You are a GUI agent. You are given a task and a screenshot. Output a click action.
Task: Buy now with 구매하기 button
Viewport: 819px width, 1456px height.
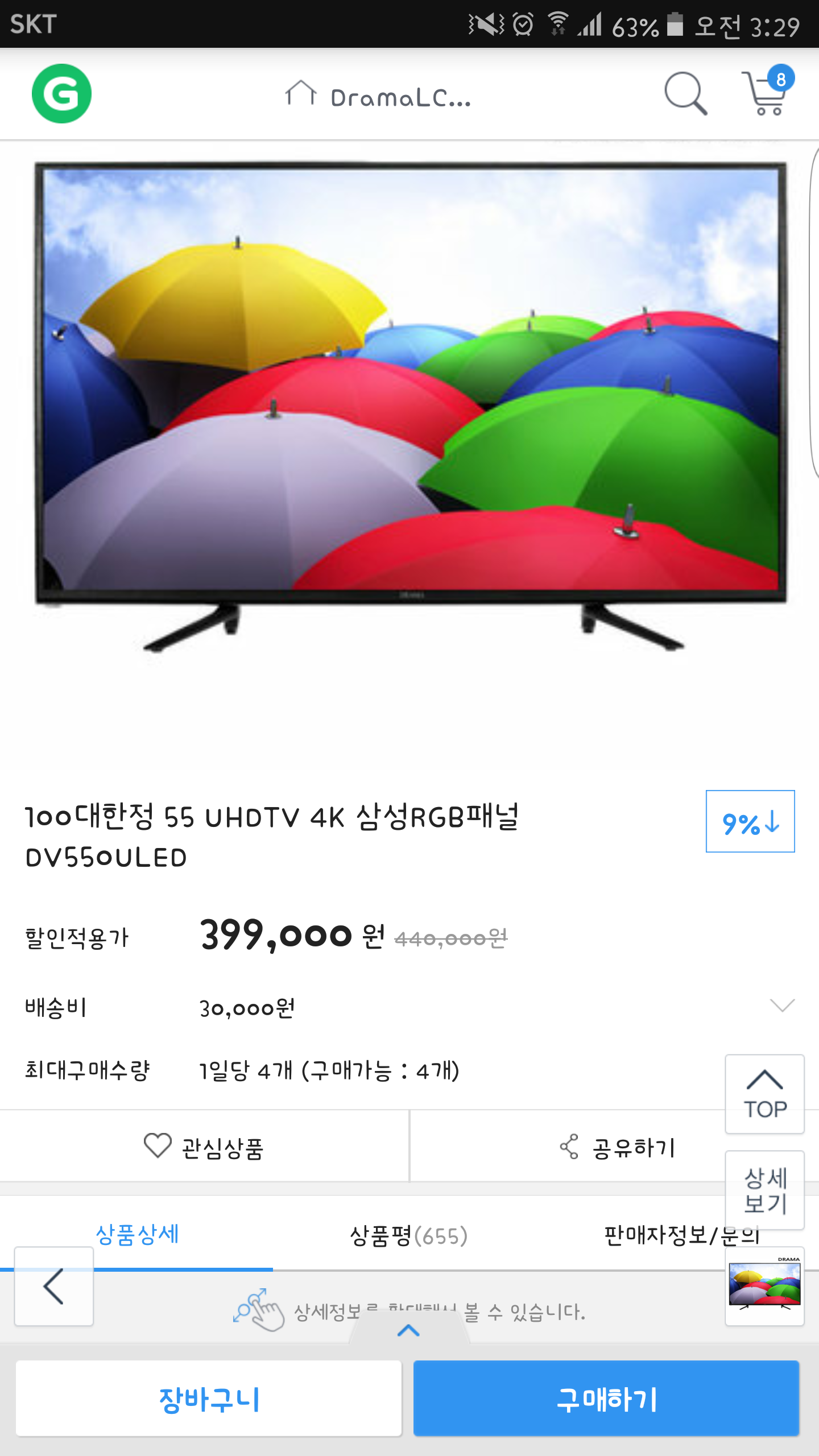[606, 1398]
